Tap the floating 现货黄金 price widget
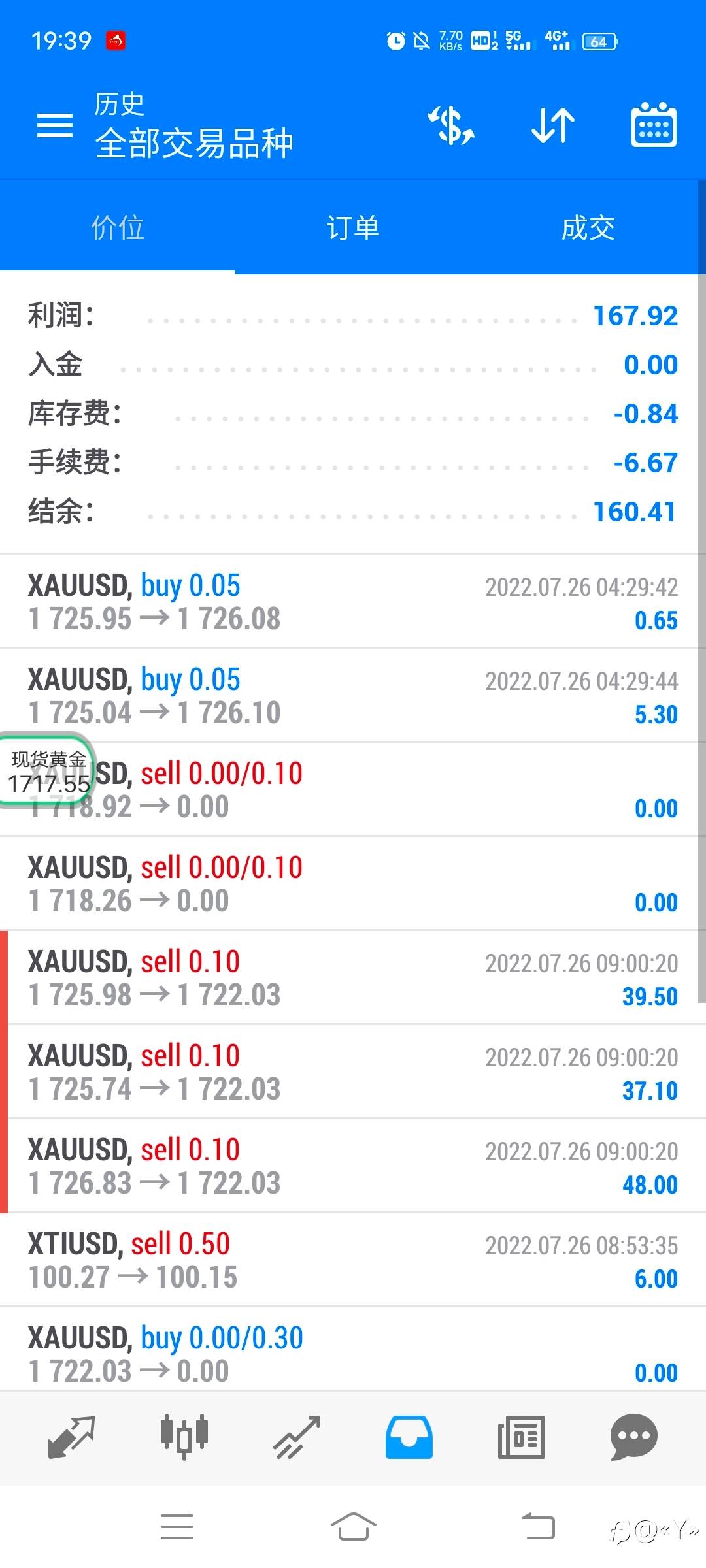This screenshot has height=1568, width=706. coord(47,772)
